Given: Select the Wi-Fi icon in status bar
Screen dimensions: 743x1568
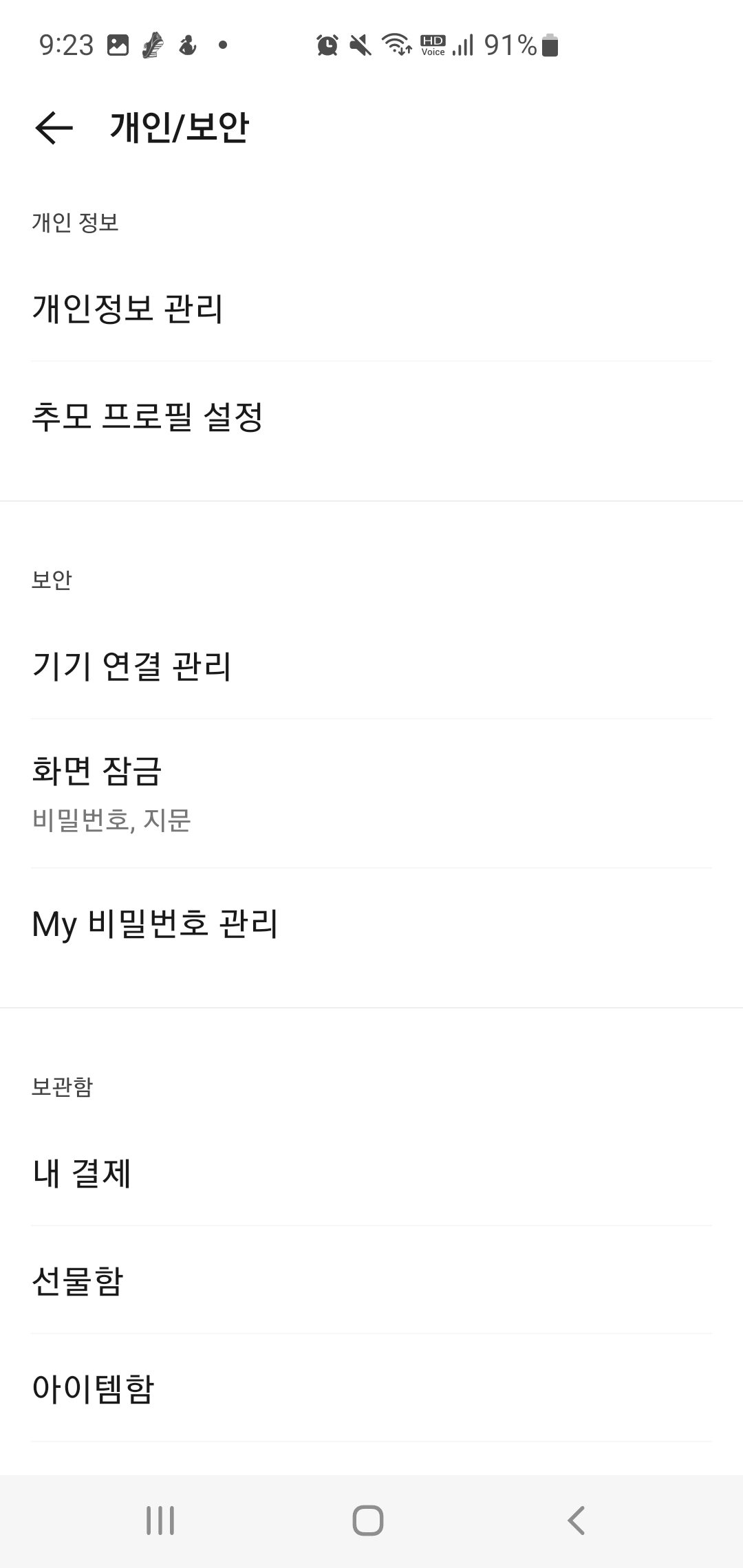Looking at the screenshot, I should (x=396, y=45).
